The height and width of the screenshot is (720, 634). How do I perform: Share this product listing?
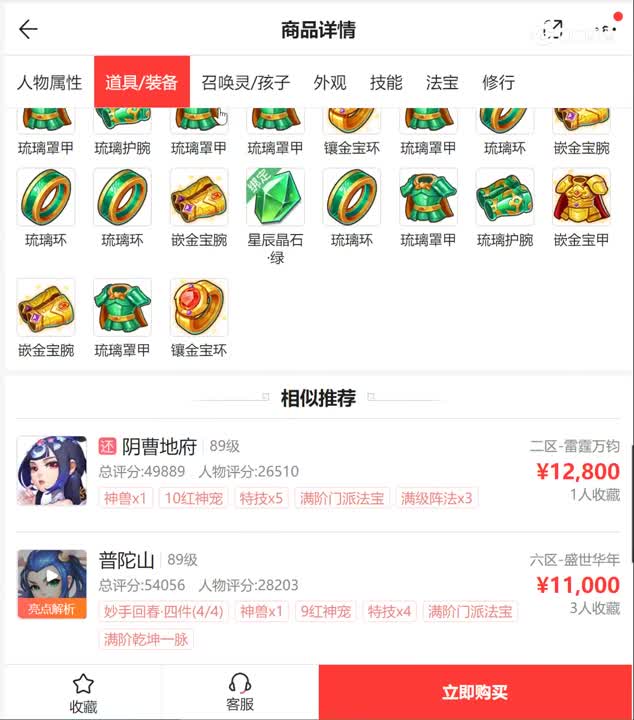(553, 29)
